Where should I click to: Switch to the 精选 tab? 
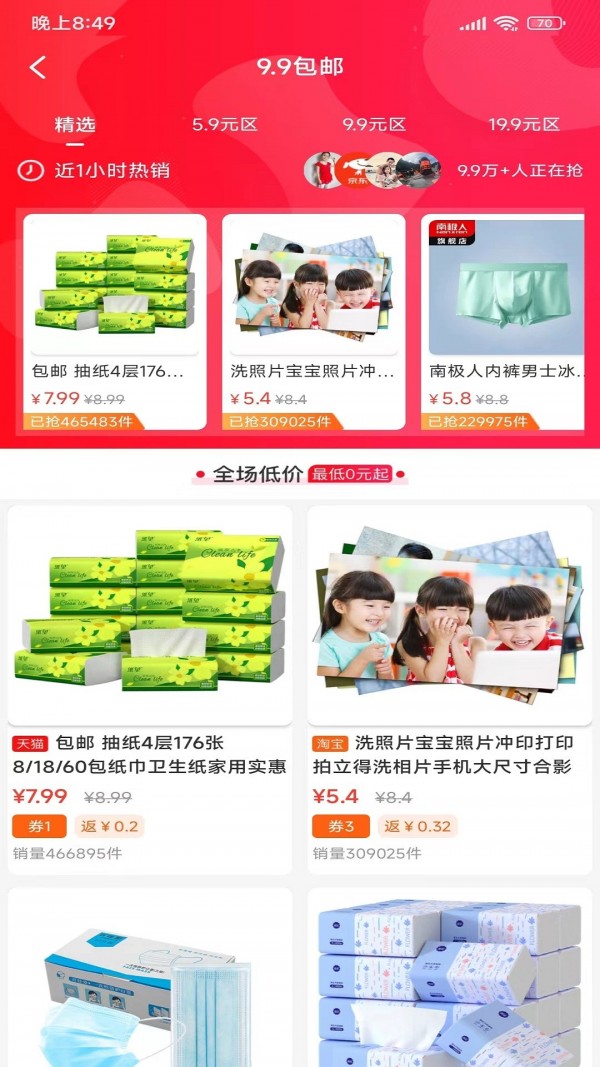click(x=75, y=125)
